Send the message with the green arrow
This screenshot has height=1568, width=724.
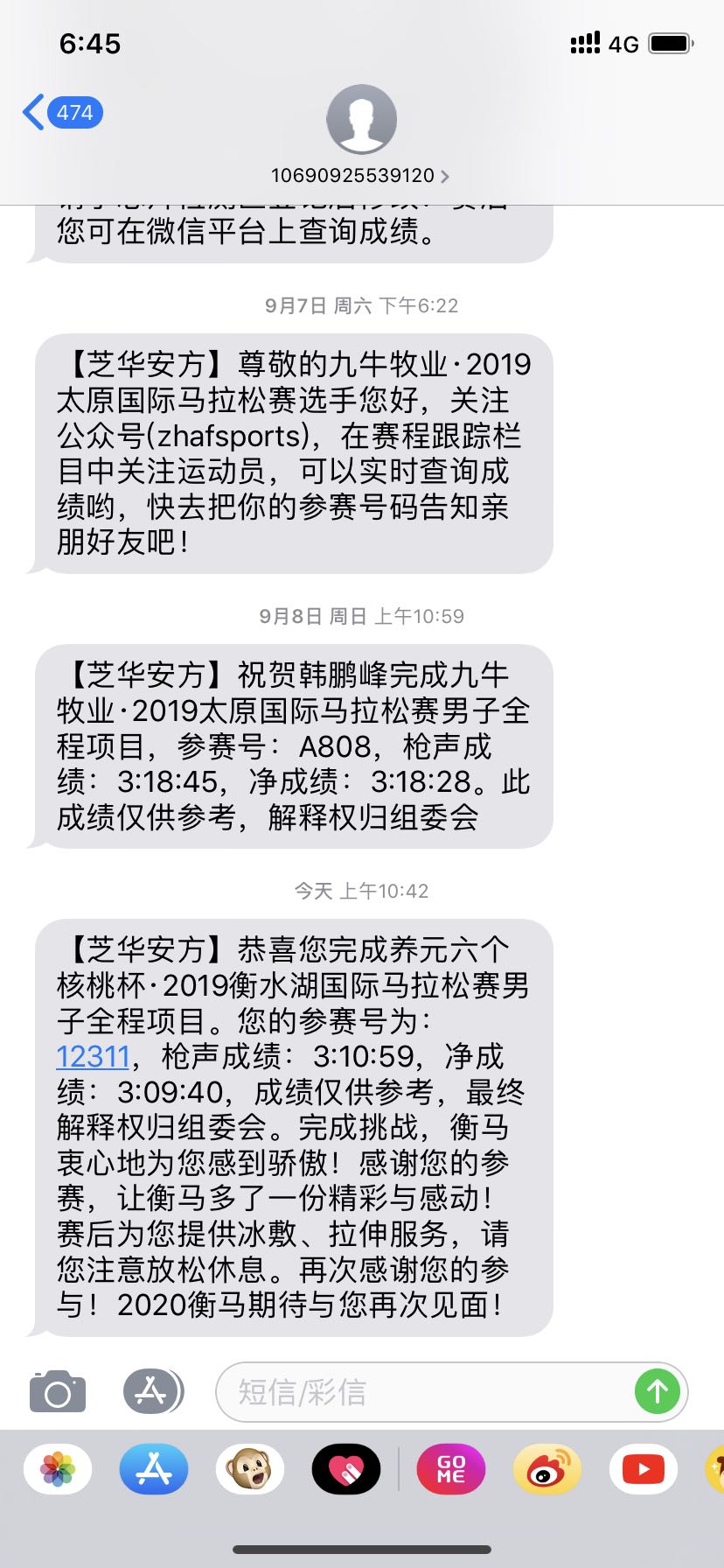pyautogui.click(x=658, y=1391)
